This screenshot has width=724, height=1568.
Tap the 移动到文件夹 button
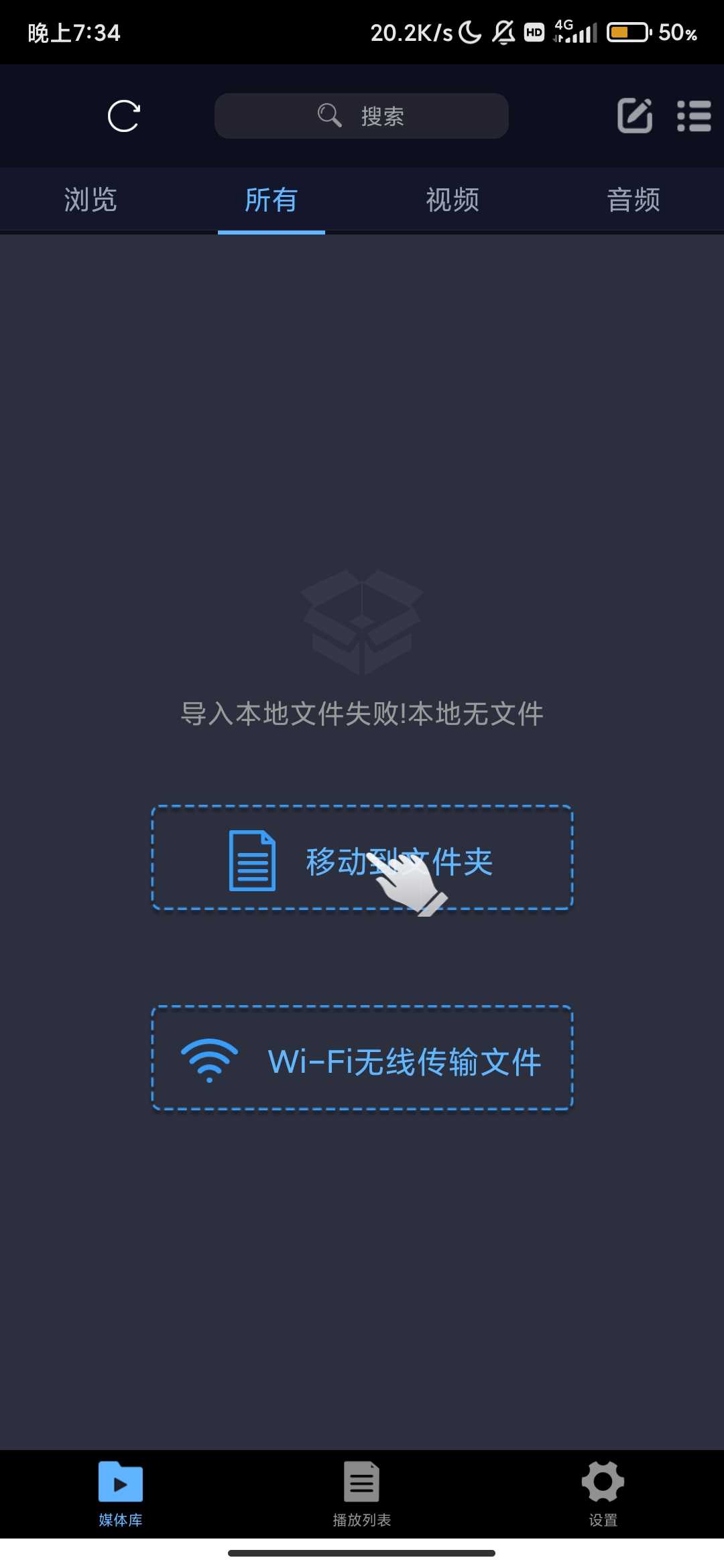pyautogui.click(x=362, y=858)
